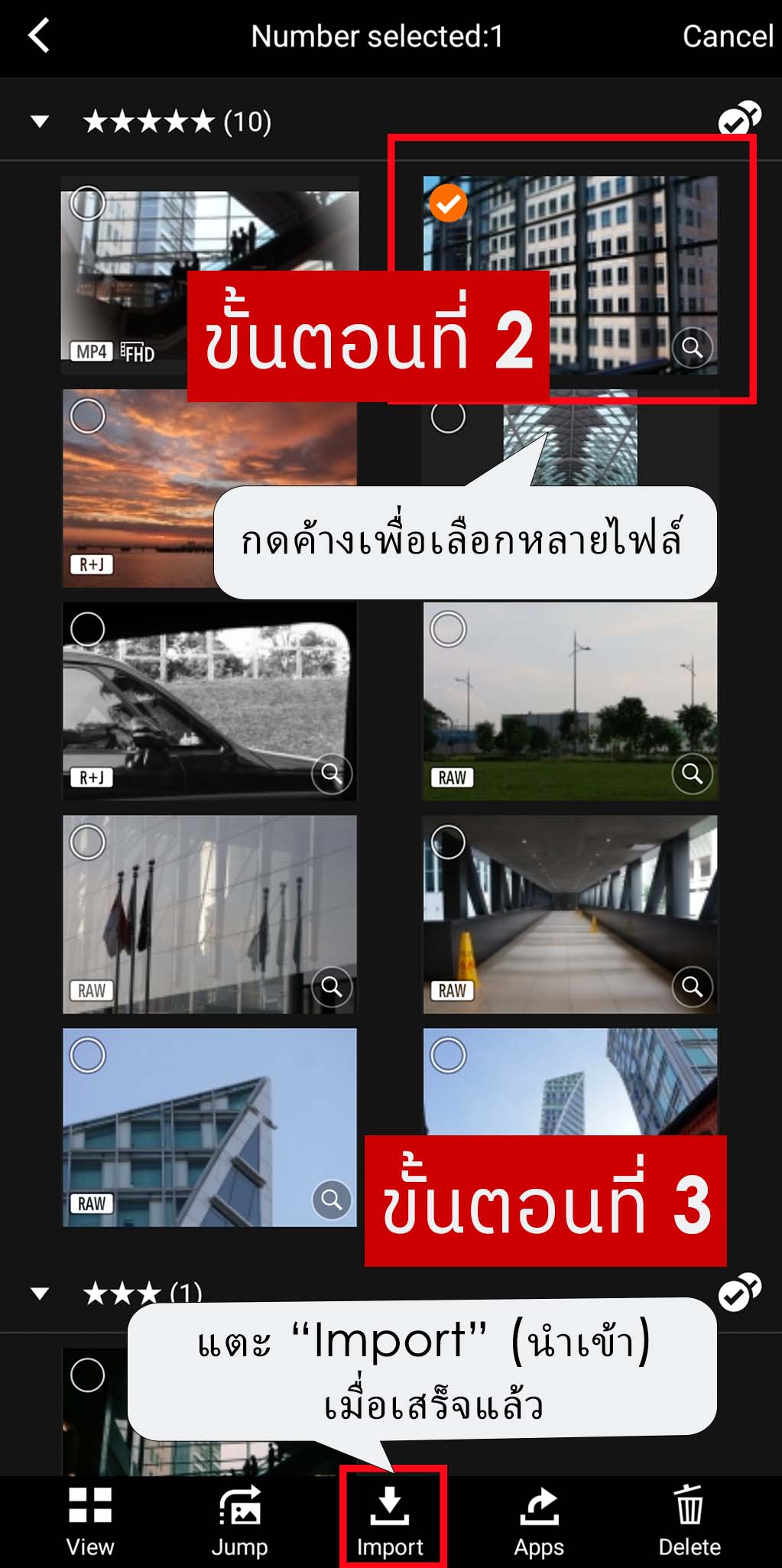Magnify the selected office building photo
This screenshot has width=782, height=1568.
pos(693,348)
